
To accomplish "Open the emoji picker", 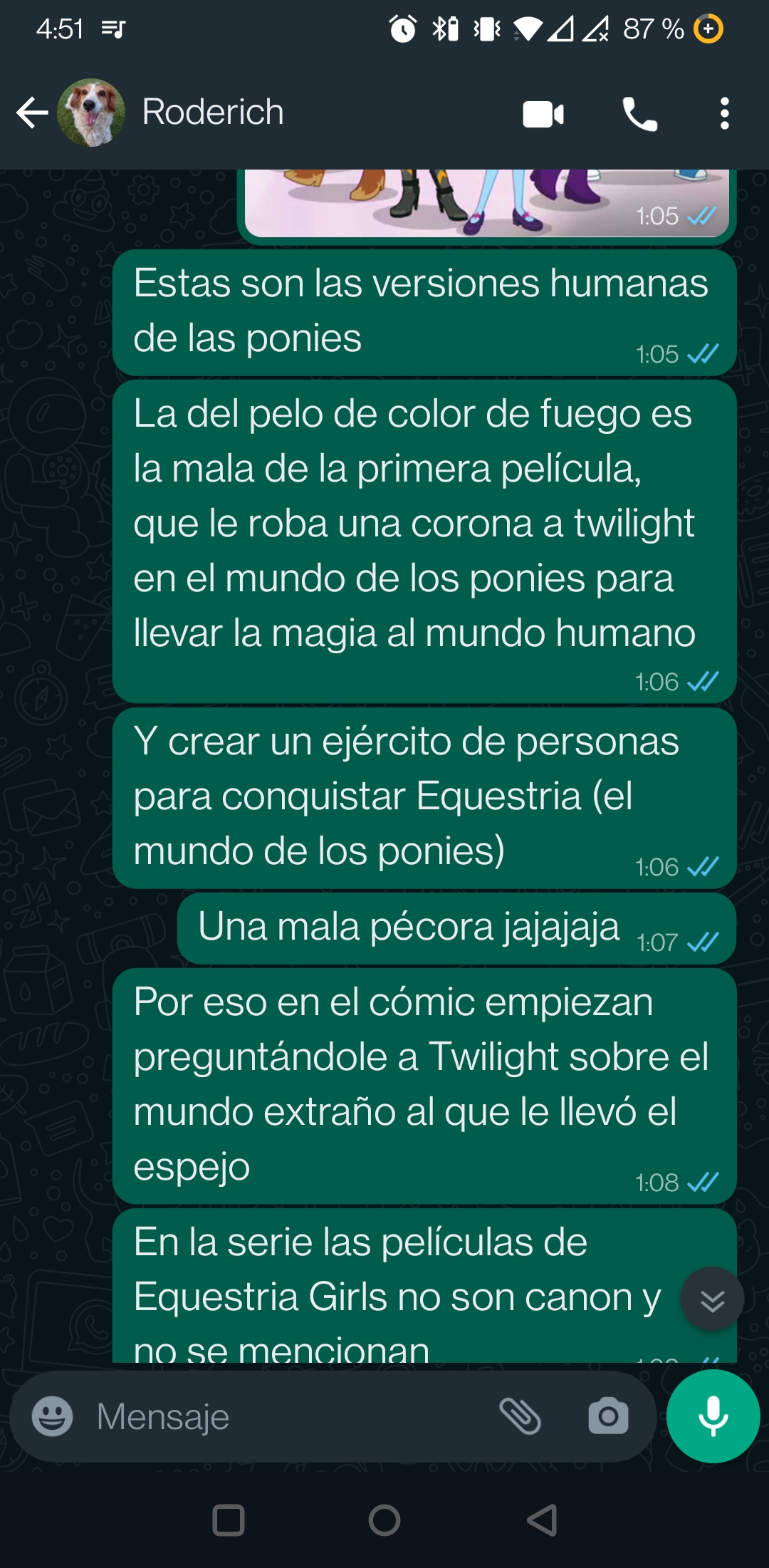I will pos(52,1416).
